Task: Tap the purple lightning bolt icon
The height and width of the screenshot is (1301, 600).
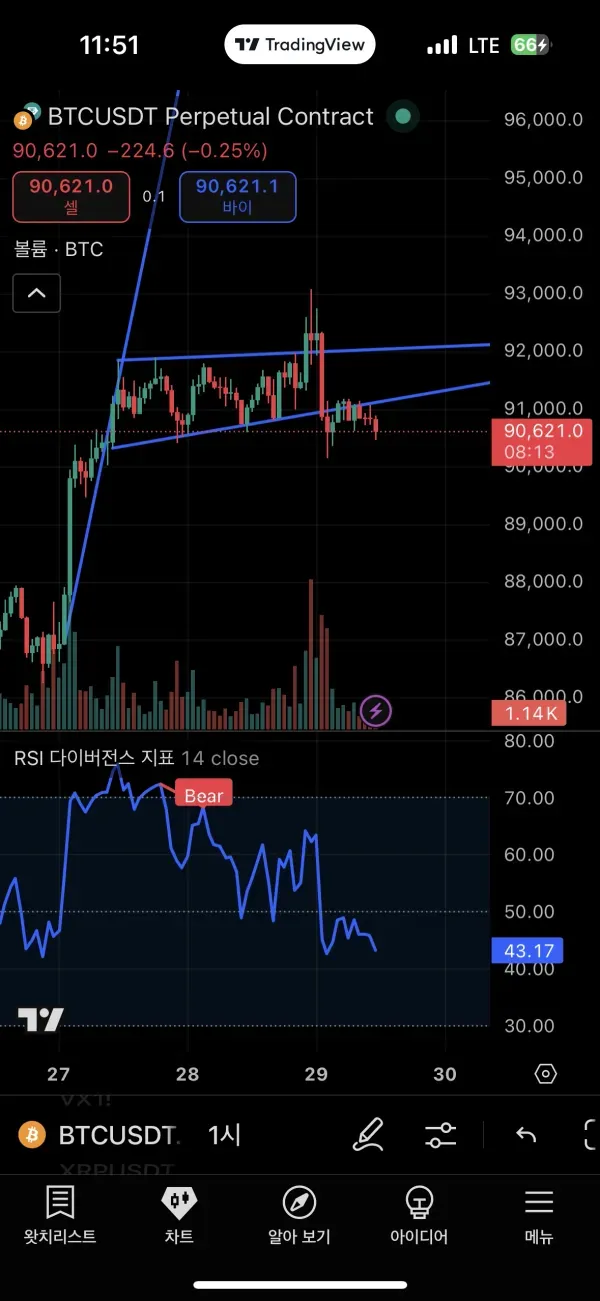Action: (x=376, y=711)
